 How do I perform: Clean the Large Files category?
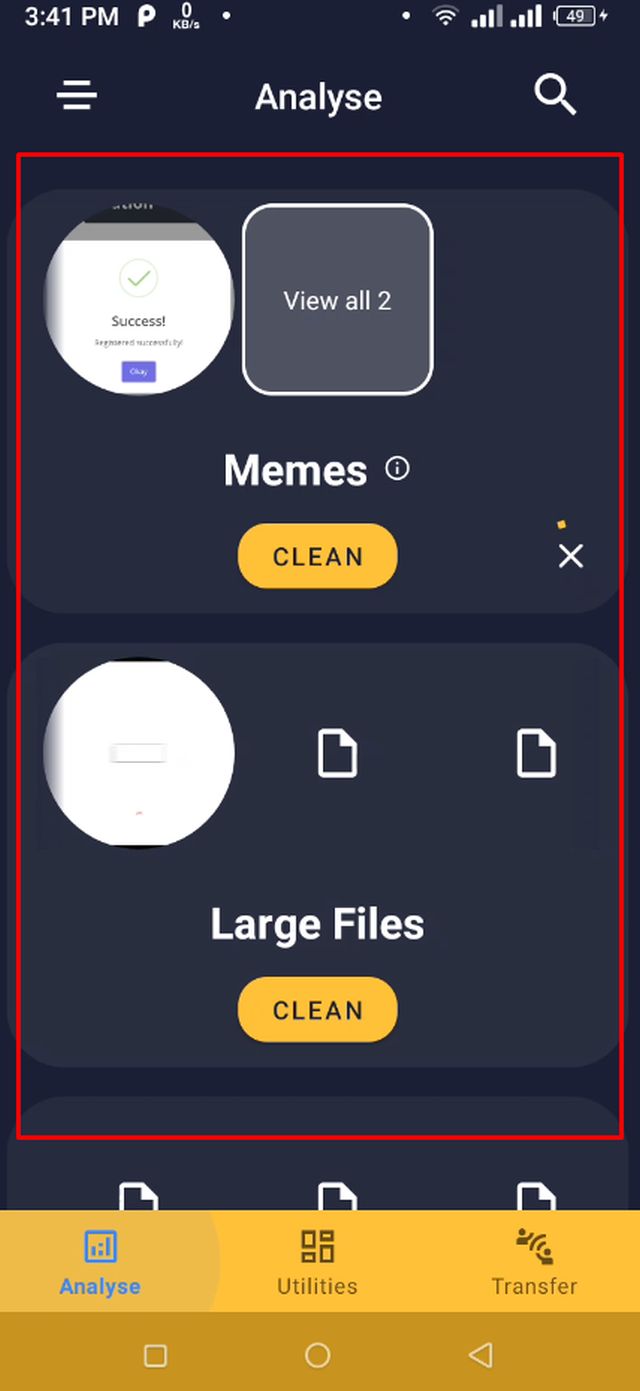(317, 1010)
